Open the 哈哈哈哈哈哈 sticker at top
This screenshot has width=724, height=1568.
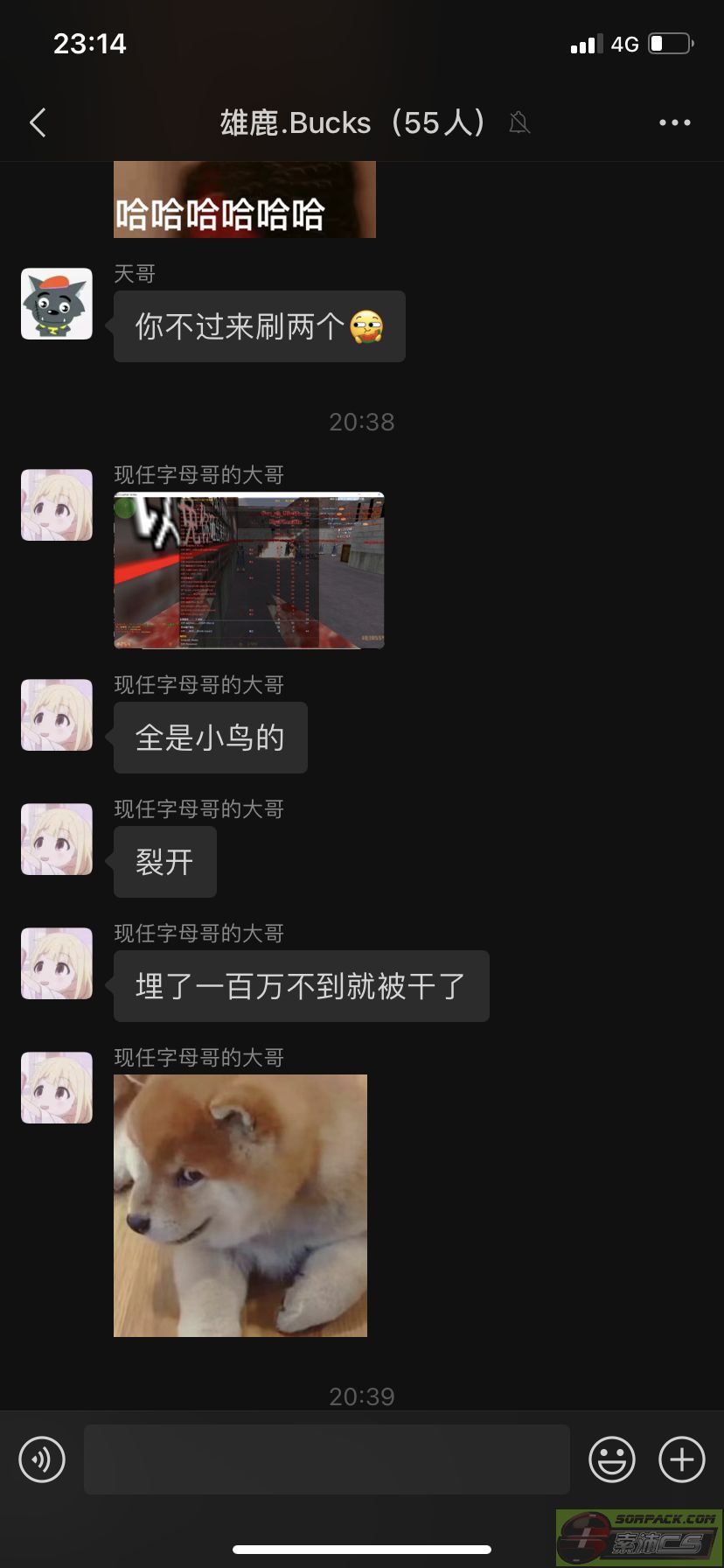tap(245, 199)
